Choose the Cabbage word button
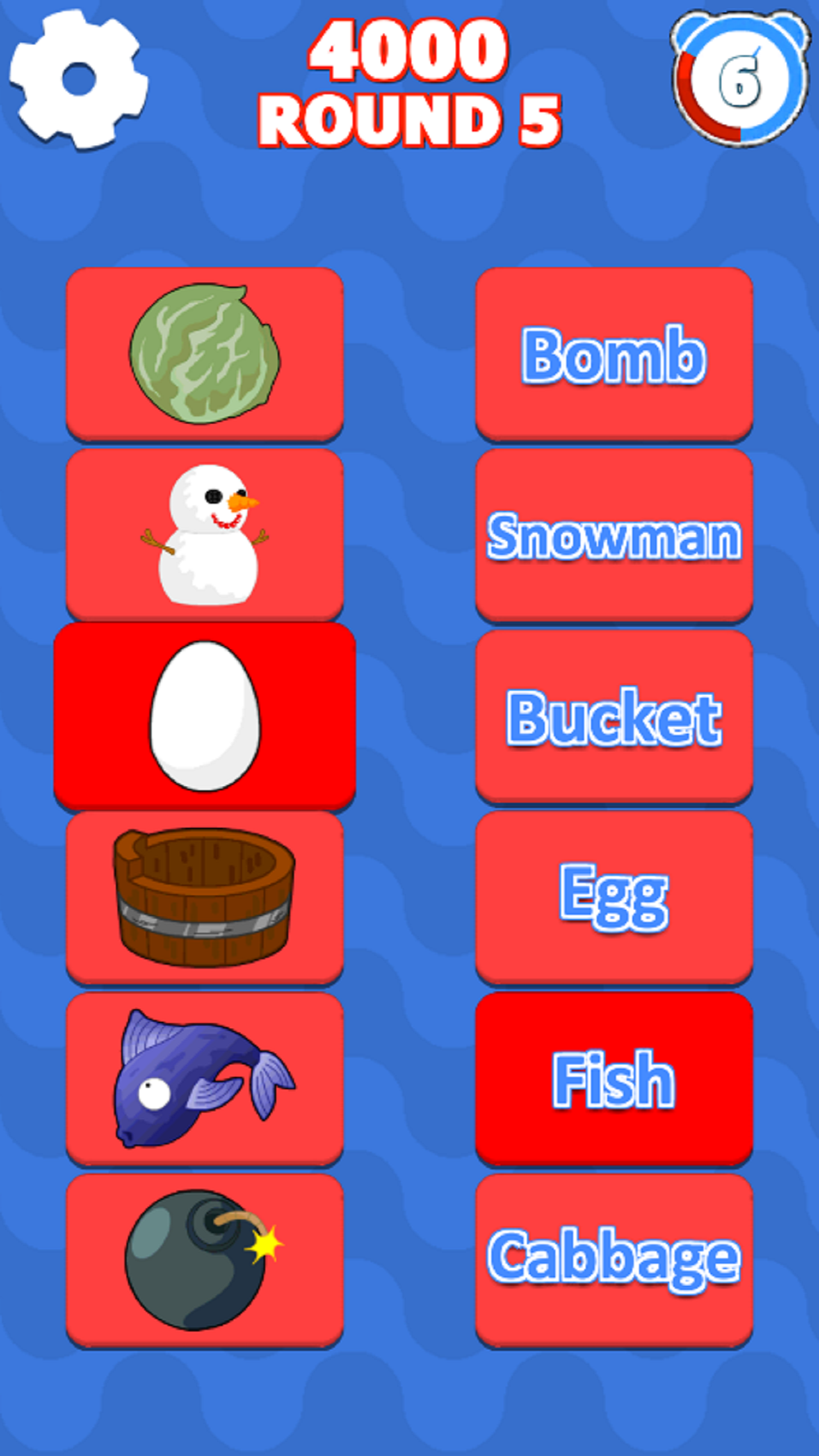819x1456 pixels. pos(614,1260)
